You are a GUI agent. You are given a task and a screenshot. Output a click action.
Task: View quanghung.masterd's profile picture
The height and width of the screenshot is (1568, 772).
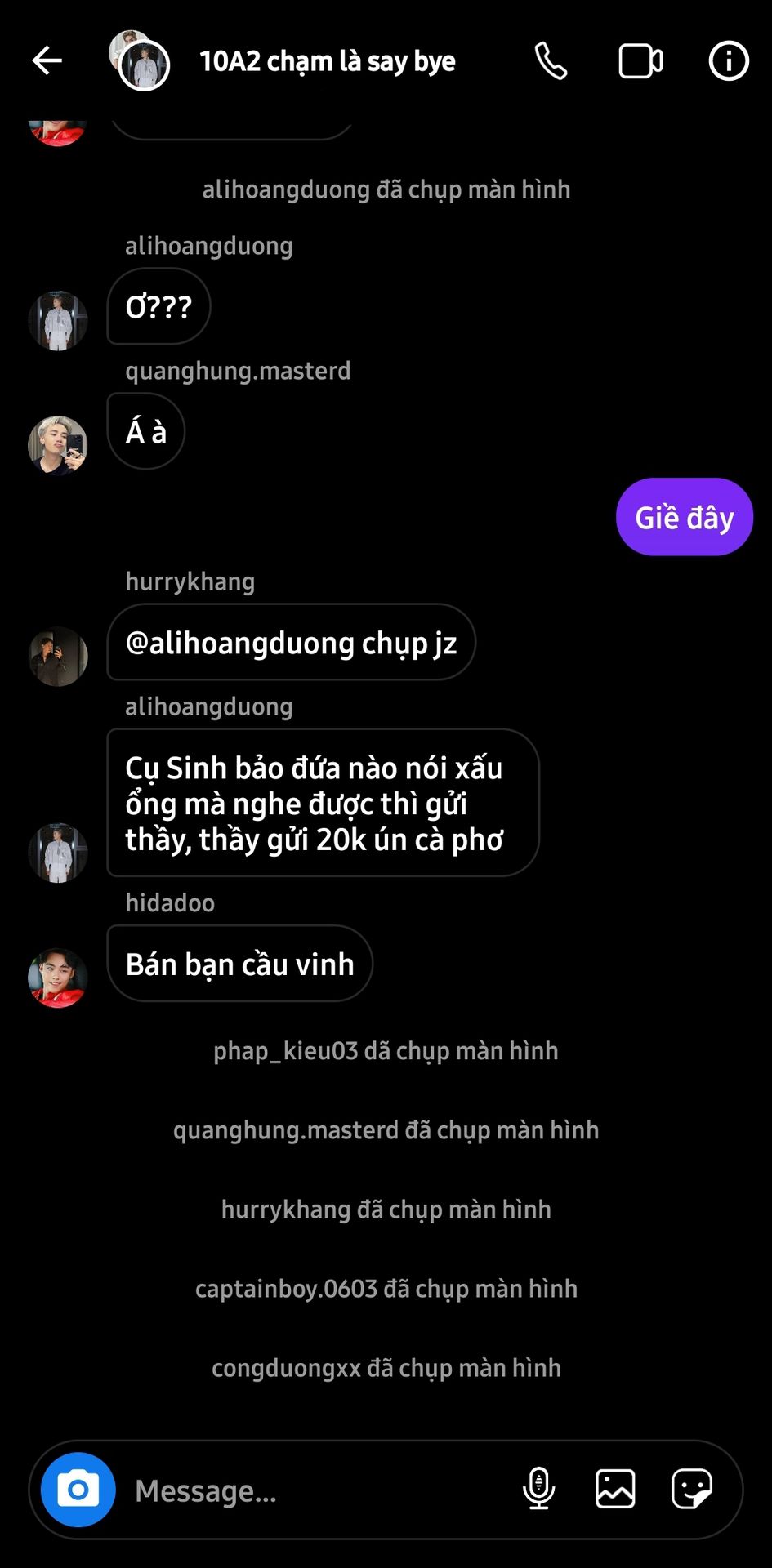pyautogui.click(x=58, y=445)
